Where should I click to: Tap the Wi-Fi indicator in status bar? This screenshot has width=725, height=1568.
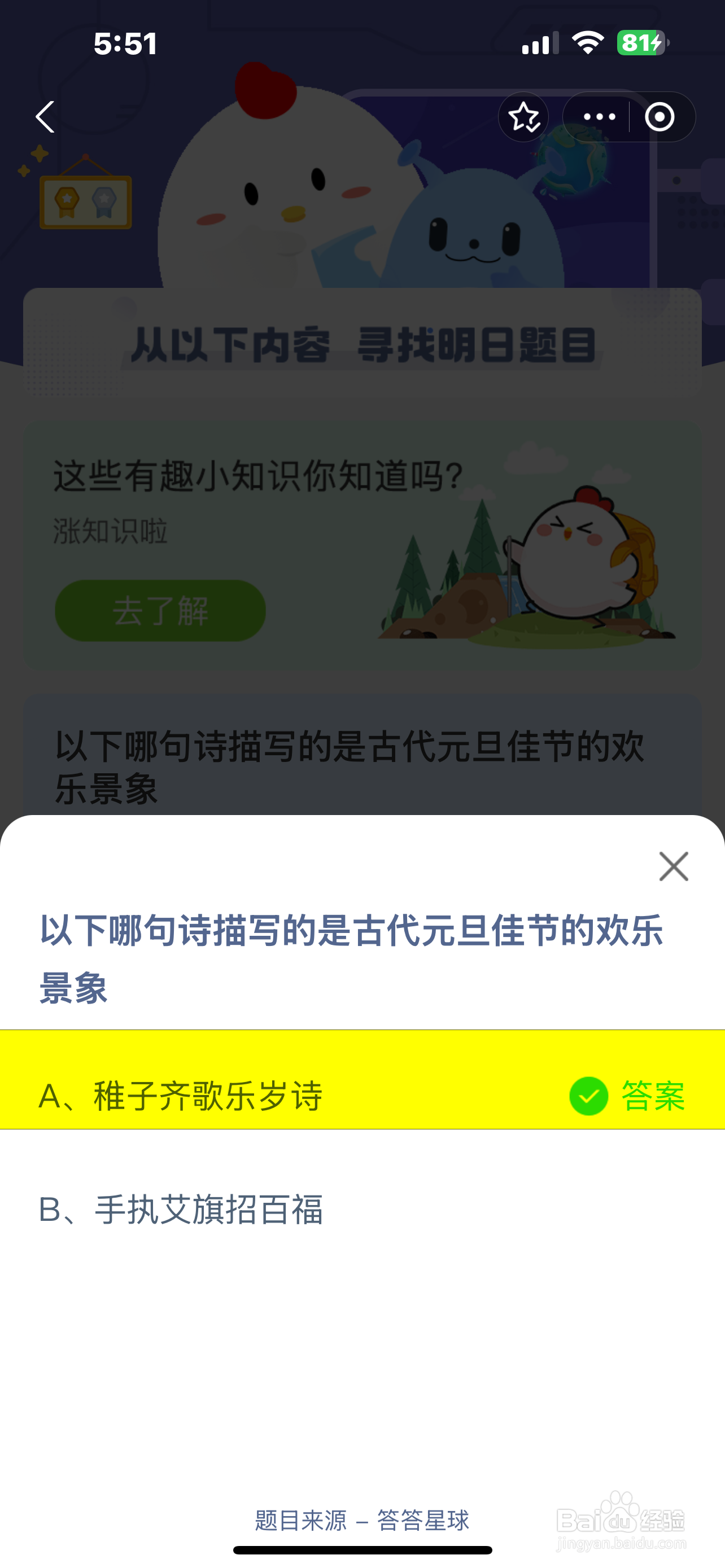586,41
